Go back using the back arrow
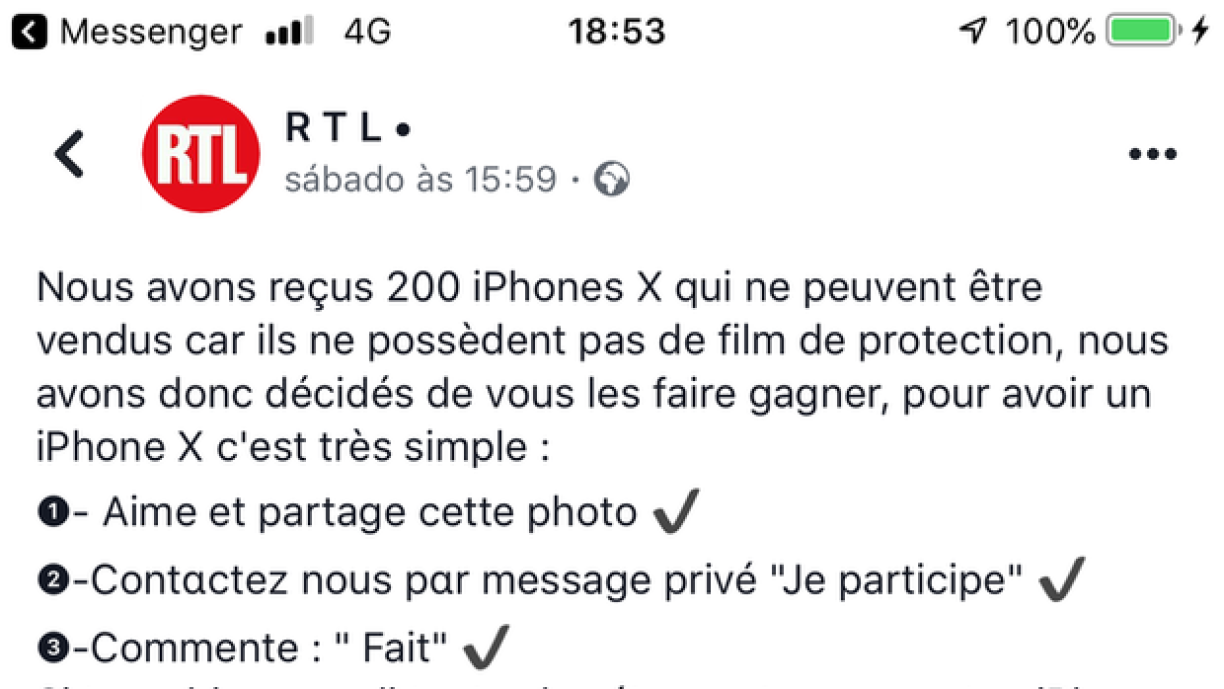 [69, 154]
